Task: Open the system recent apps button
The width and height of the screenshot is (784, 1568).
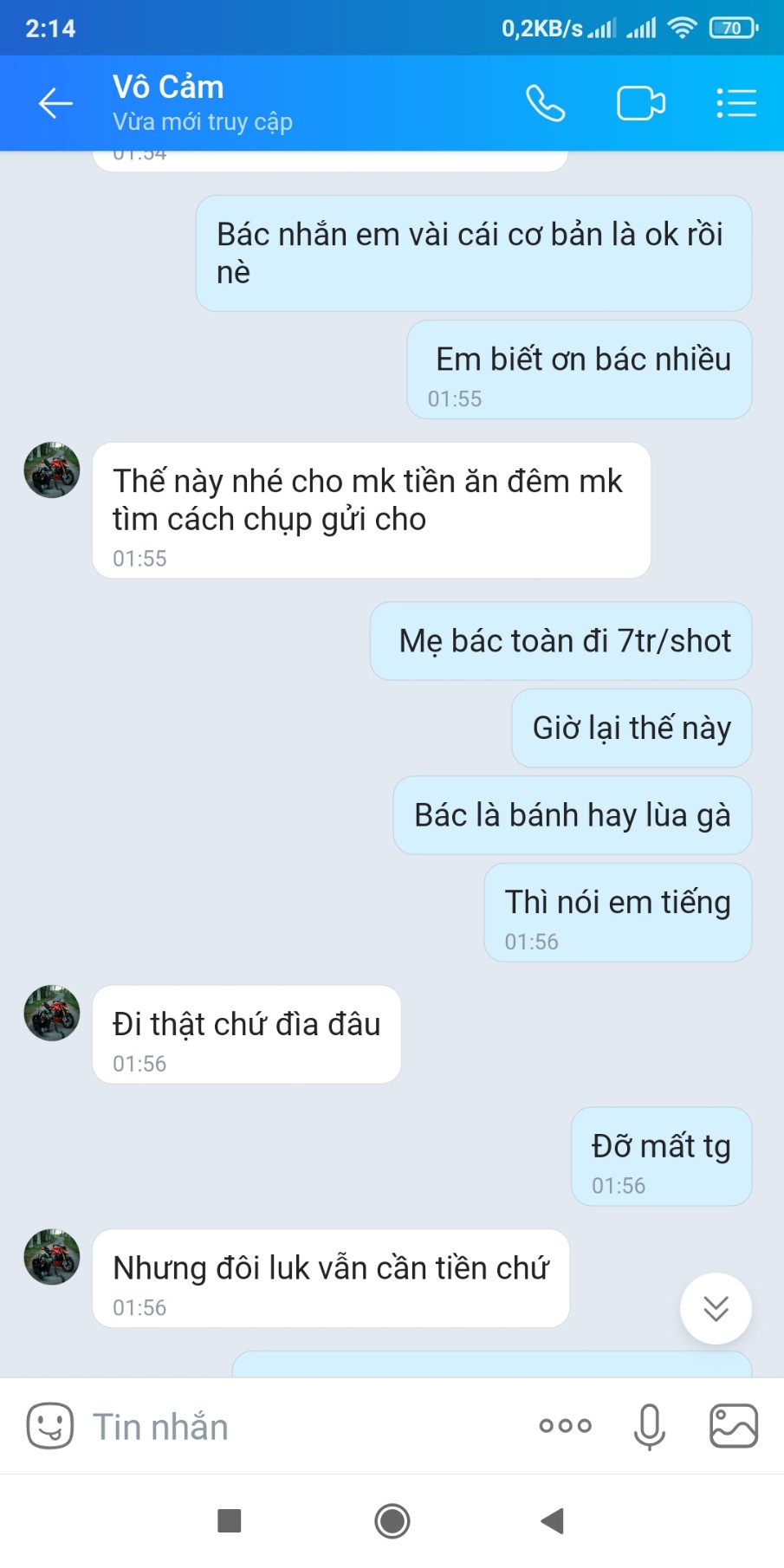Action: pyautogui.click(x=230, y=1520)
